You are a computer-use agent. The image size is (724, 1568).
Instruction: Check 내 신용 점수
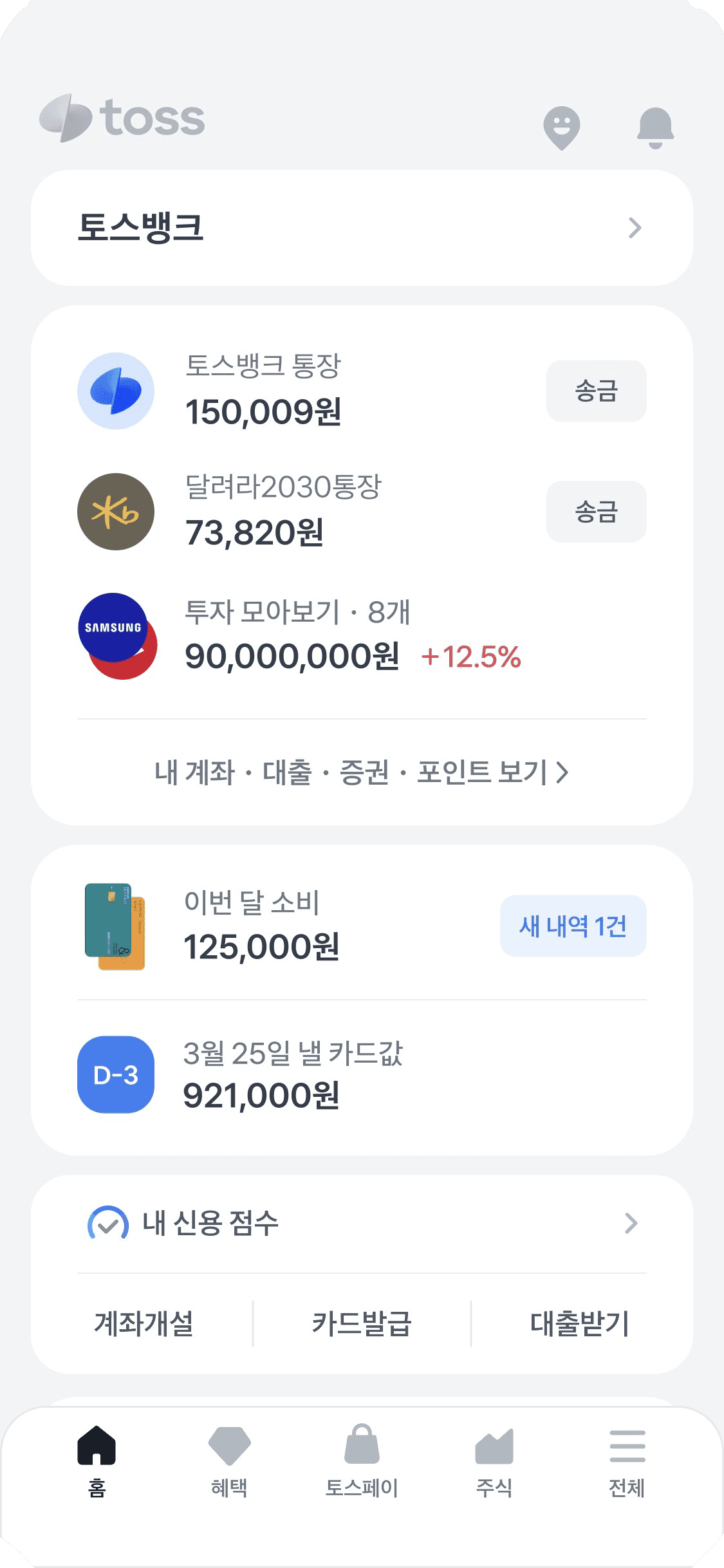362,1223
